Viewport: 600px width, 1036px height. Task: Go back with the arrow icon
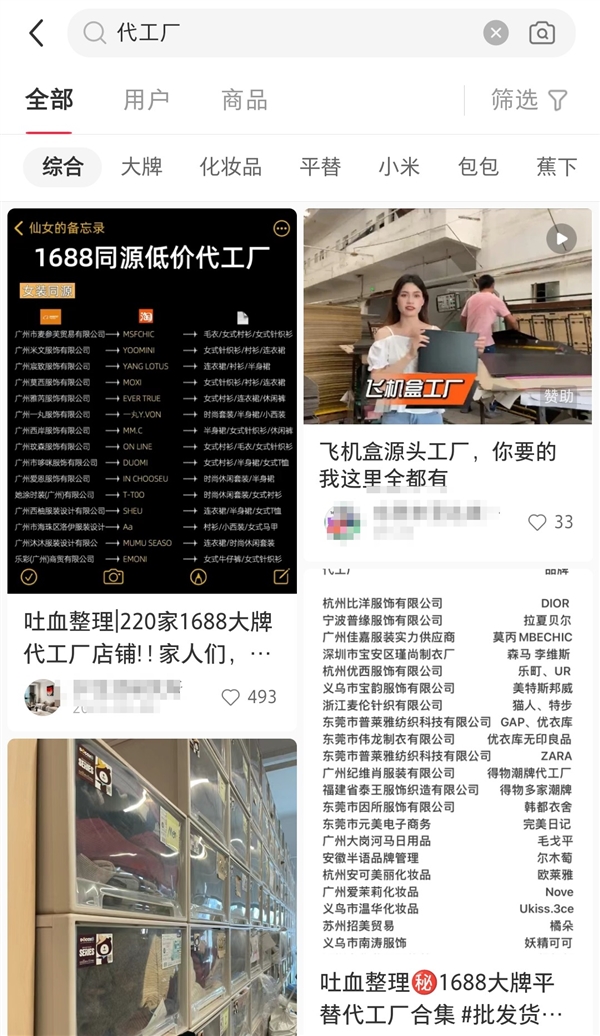click(x=37, y=33)
